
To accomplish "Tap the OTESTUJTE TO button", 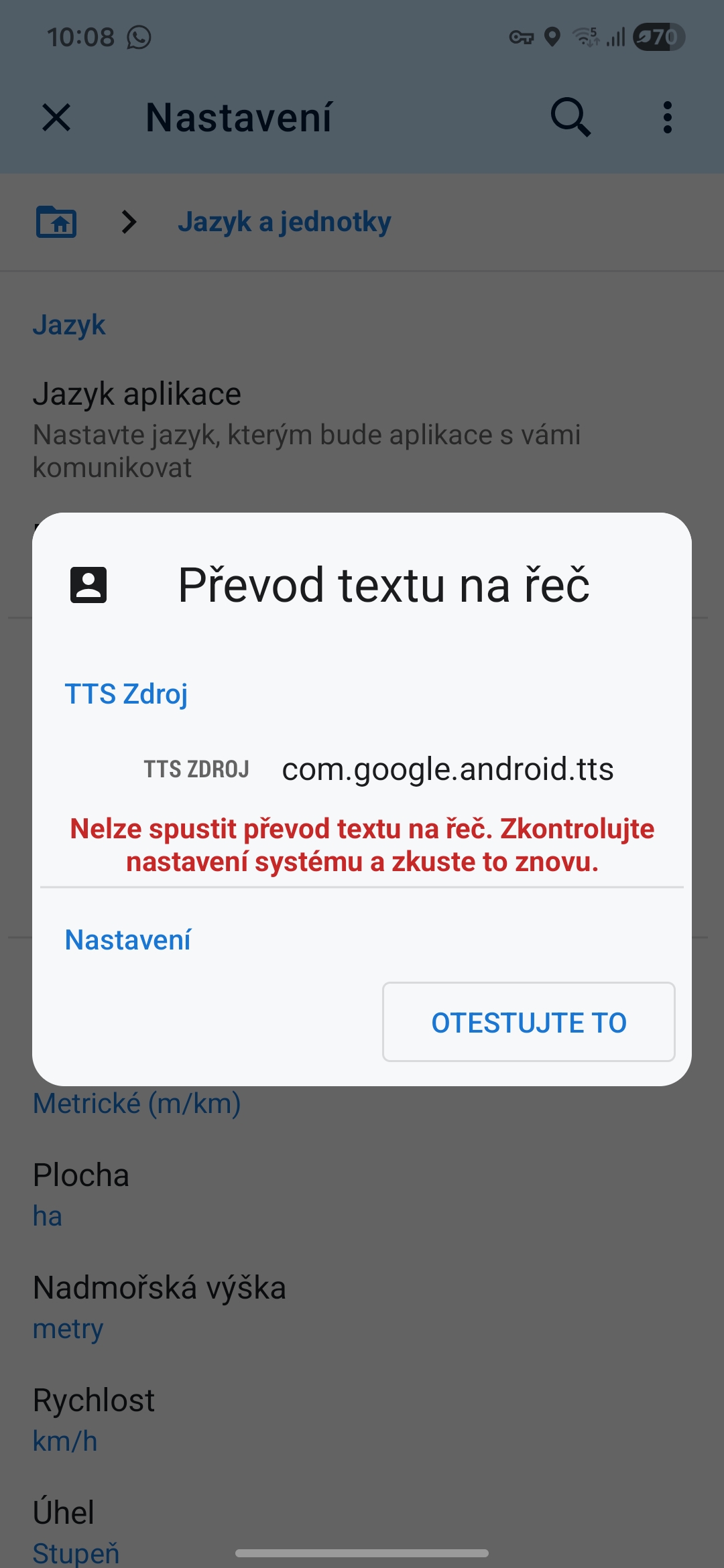I will [528, 1022].
